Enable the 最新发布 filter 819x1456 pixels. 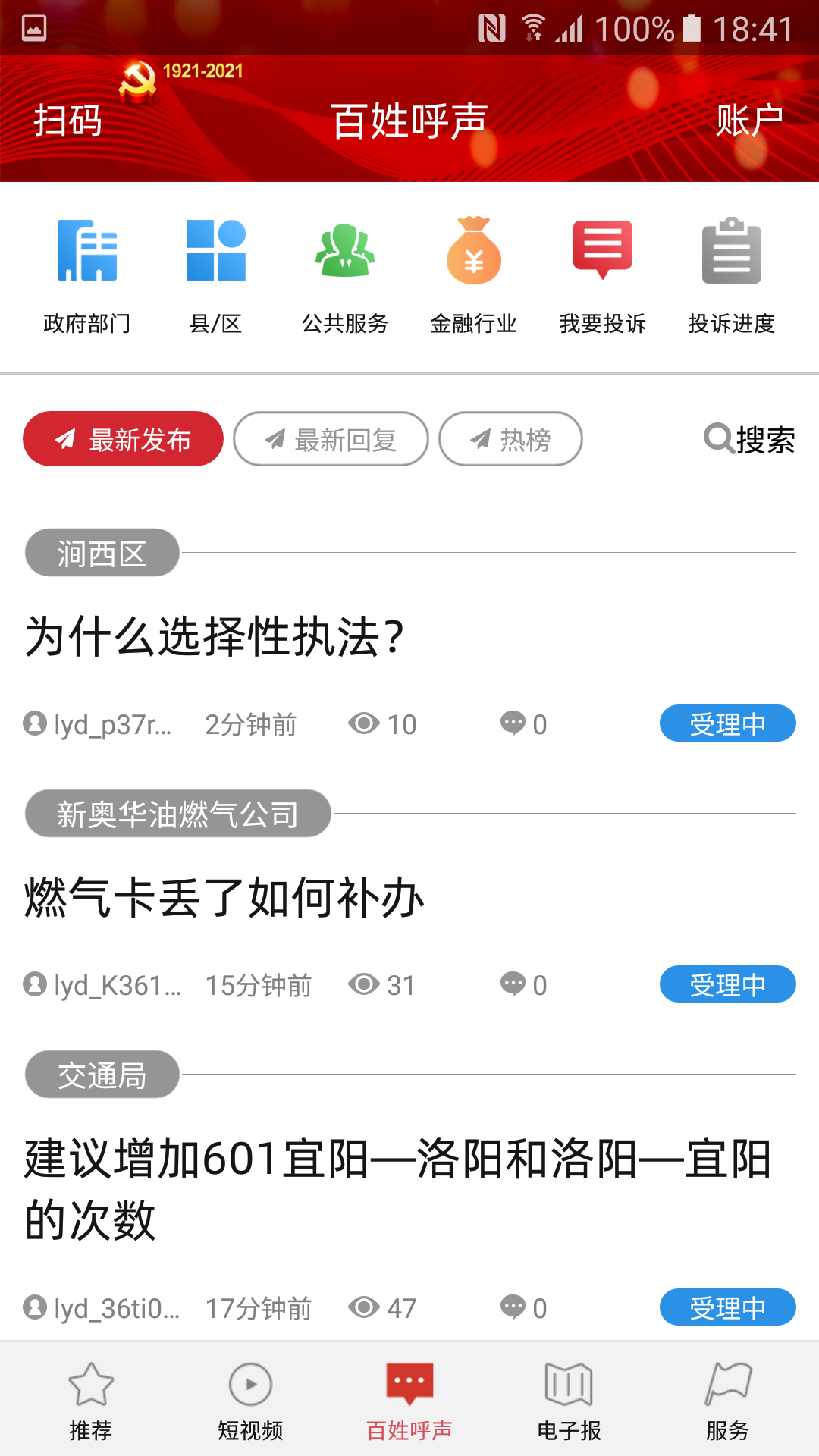122,438
